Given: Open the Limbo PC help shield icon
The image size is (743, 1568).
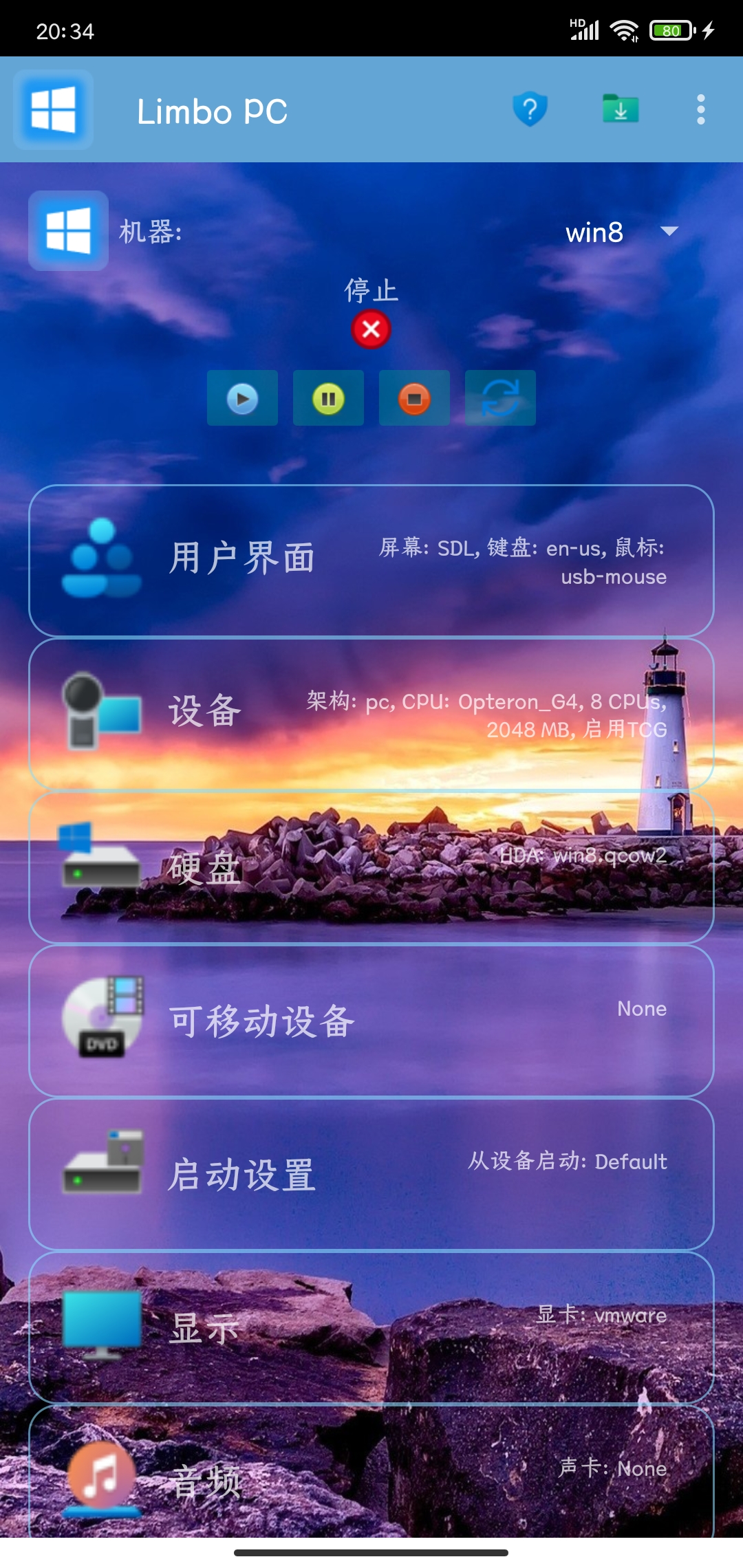Looking at the screenshot, I should tap(528, 111).
